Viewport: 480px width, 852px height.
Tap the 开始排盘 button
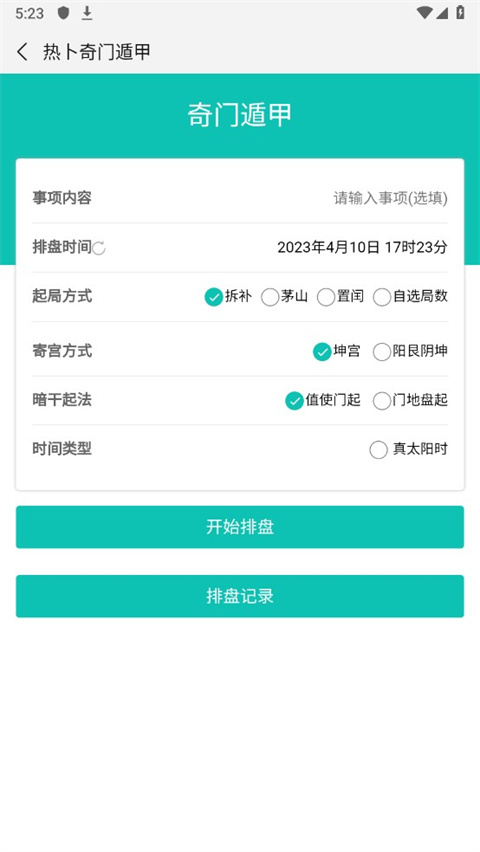tap(240, 527)
